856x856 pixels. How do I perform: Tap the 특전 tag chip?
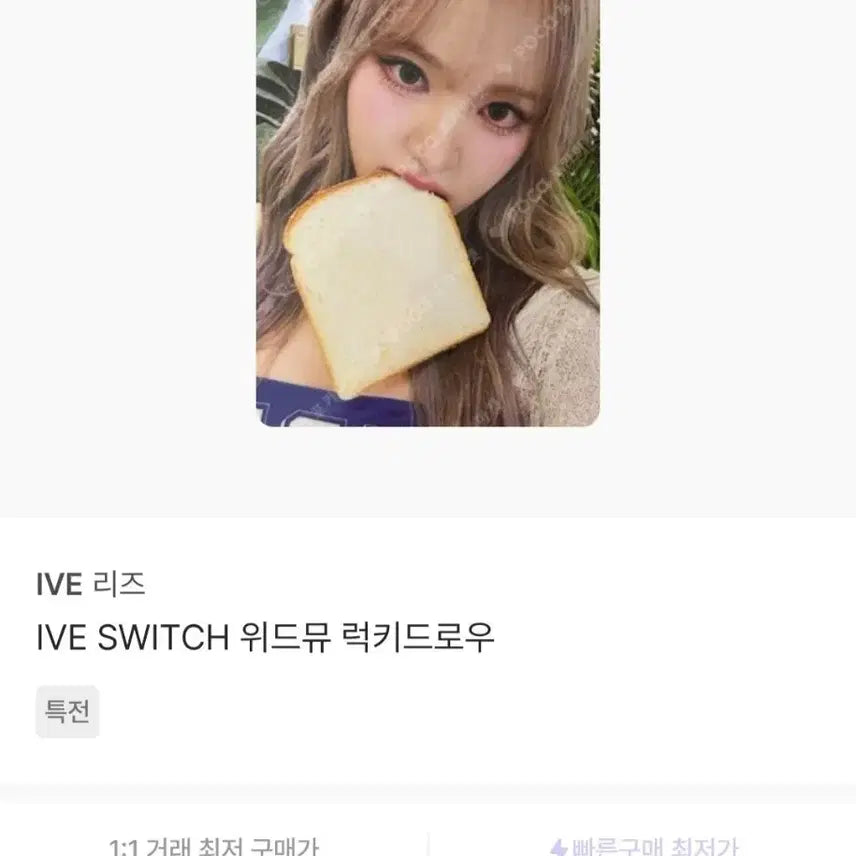(67, 711)
